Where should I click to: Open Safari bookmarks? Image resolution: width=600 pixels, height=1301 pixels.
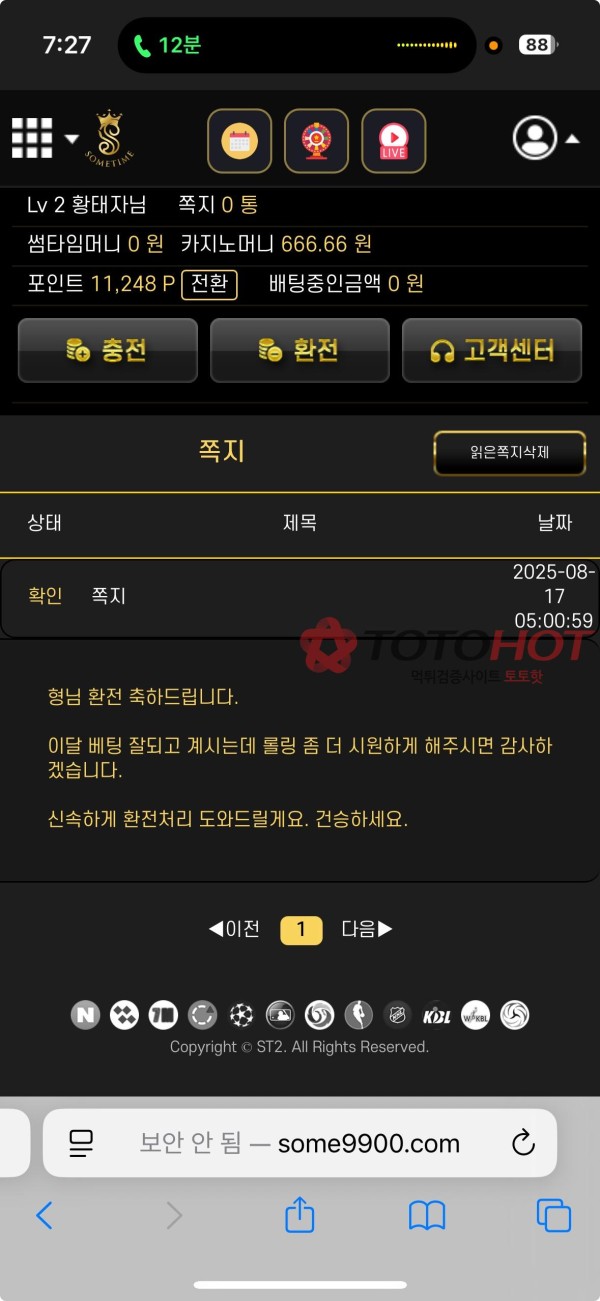427,1216
